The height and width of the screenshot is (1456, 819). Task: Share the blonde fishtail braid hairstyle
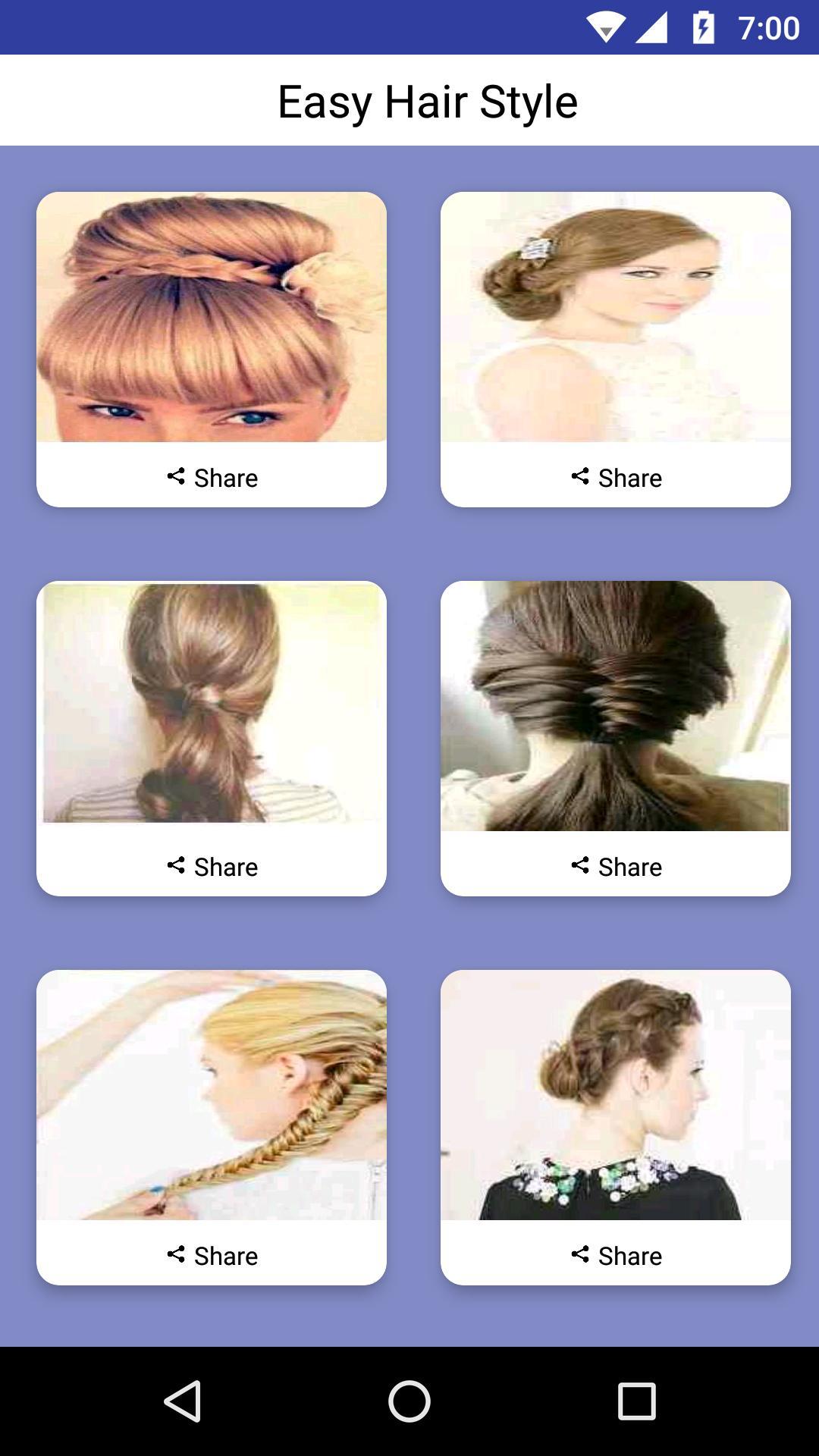coord(212,1256)
